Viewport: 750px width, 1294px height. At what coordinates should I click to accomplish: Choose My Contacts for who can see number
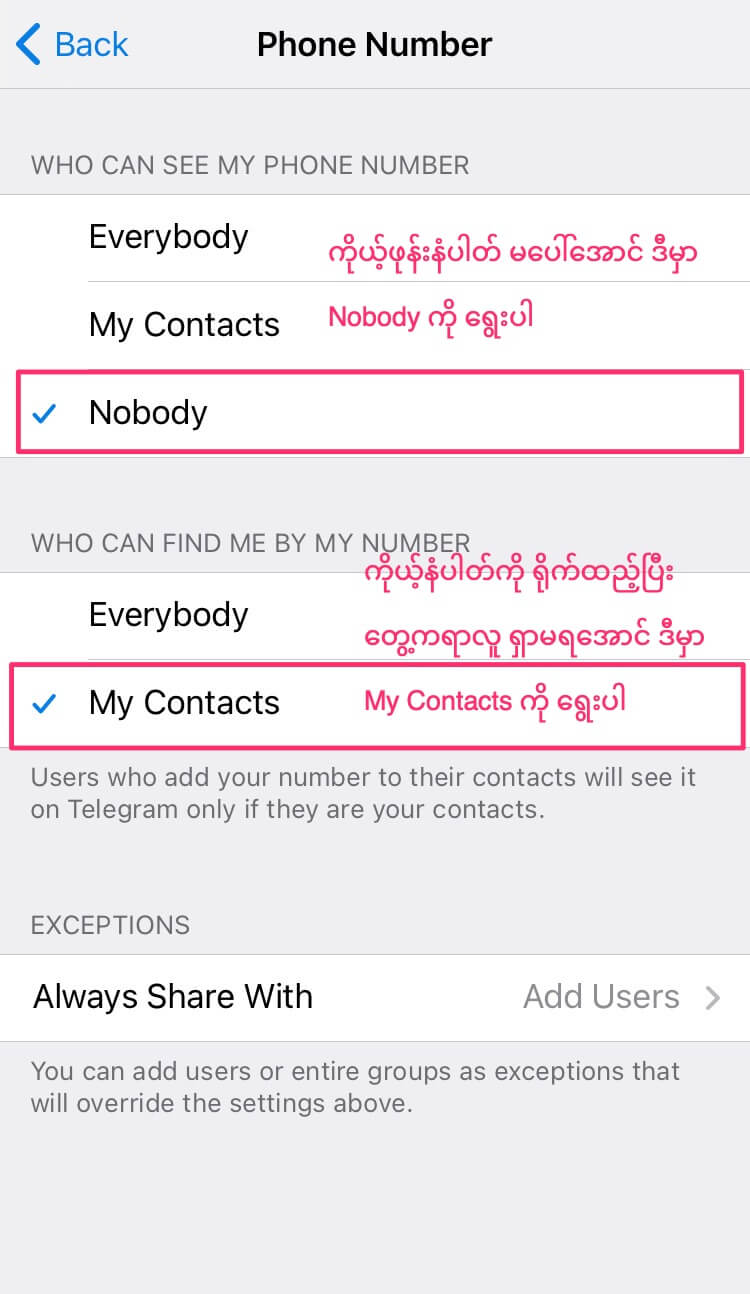click(x=184, y=325)
